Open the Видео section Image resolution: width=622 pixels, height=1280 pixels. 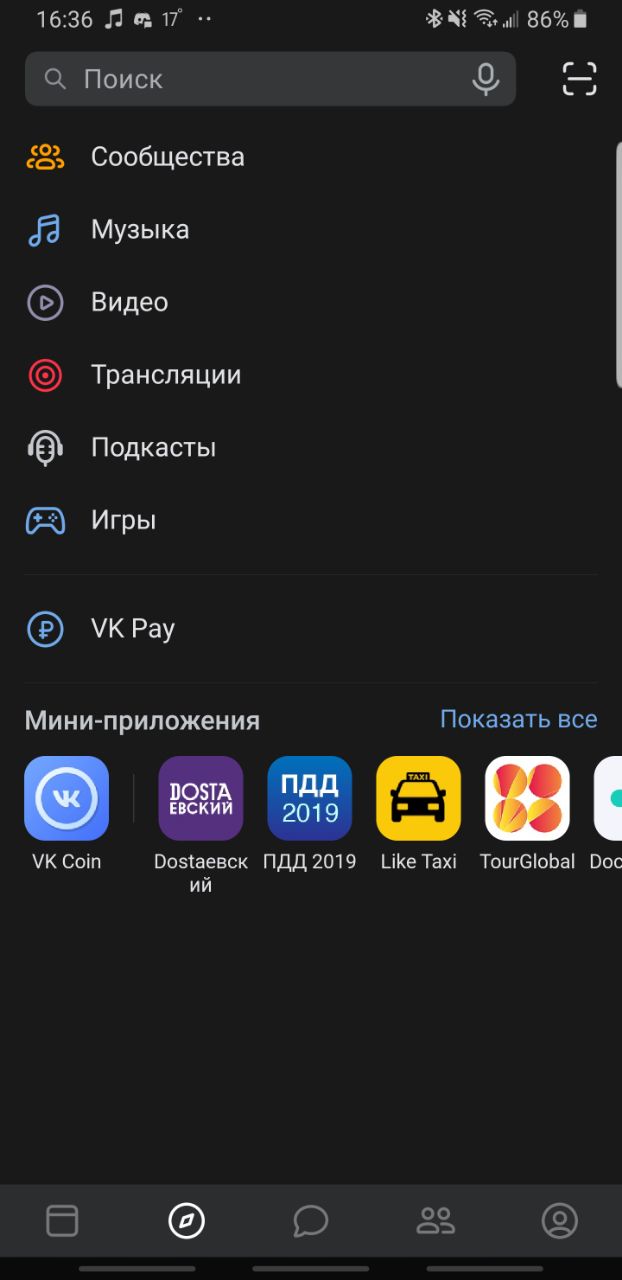tap(311, 302)
